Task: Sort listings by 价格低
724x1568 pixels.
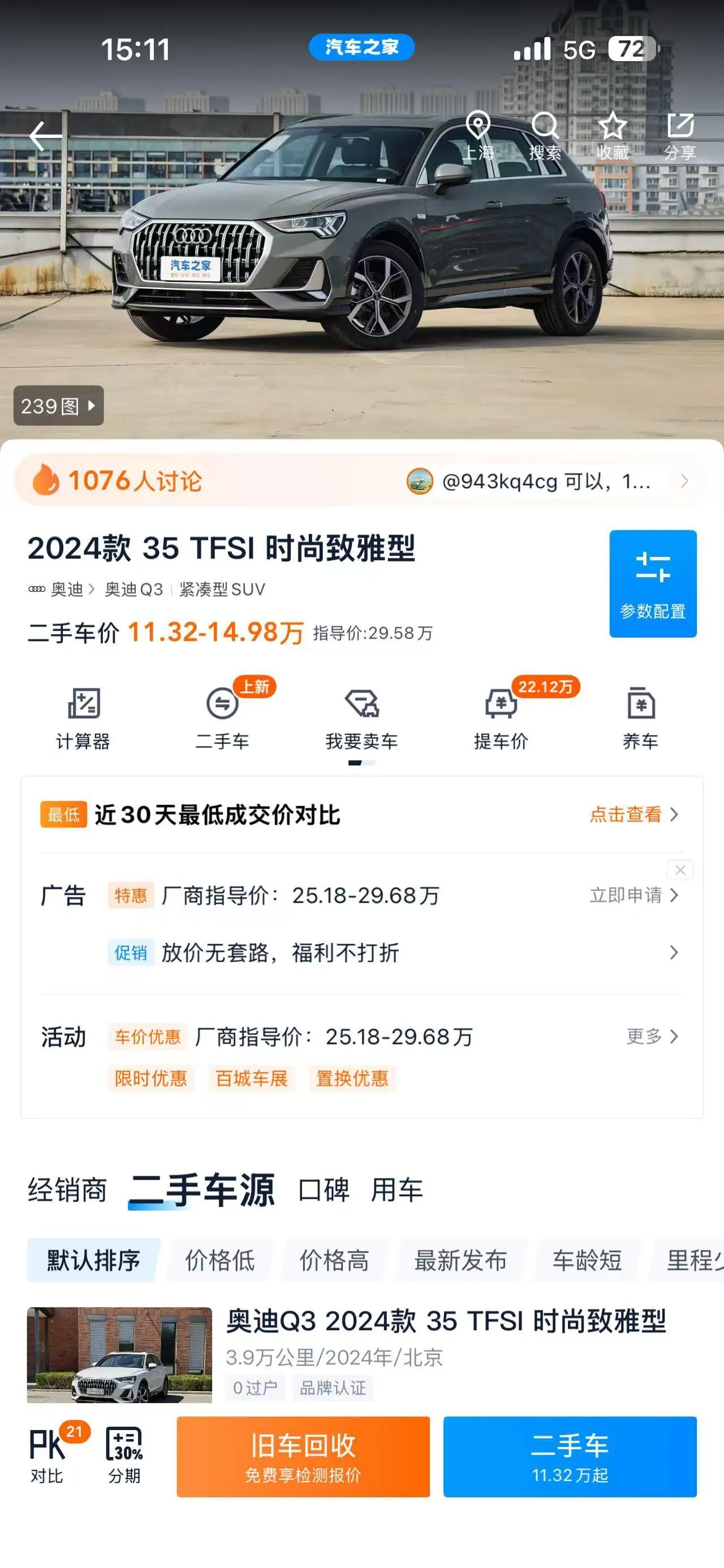Action: tap(220, 1260)
